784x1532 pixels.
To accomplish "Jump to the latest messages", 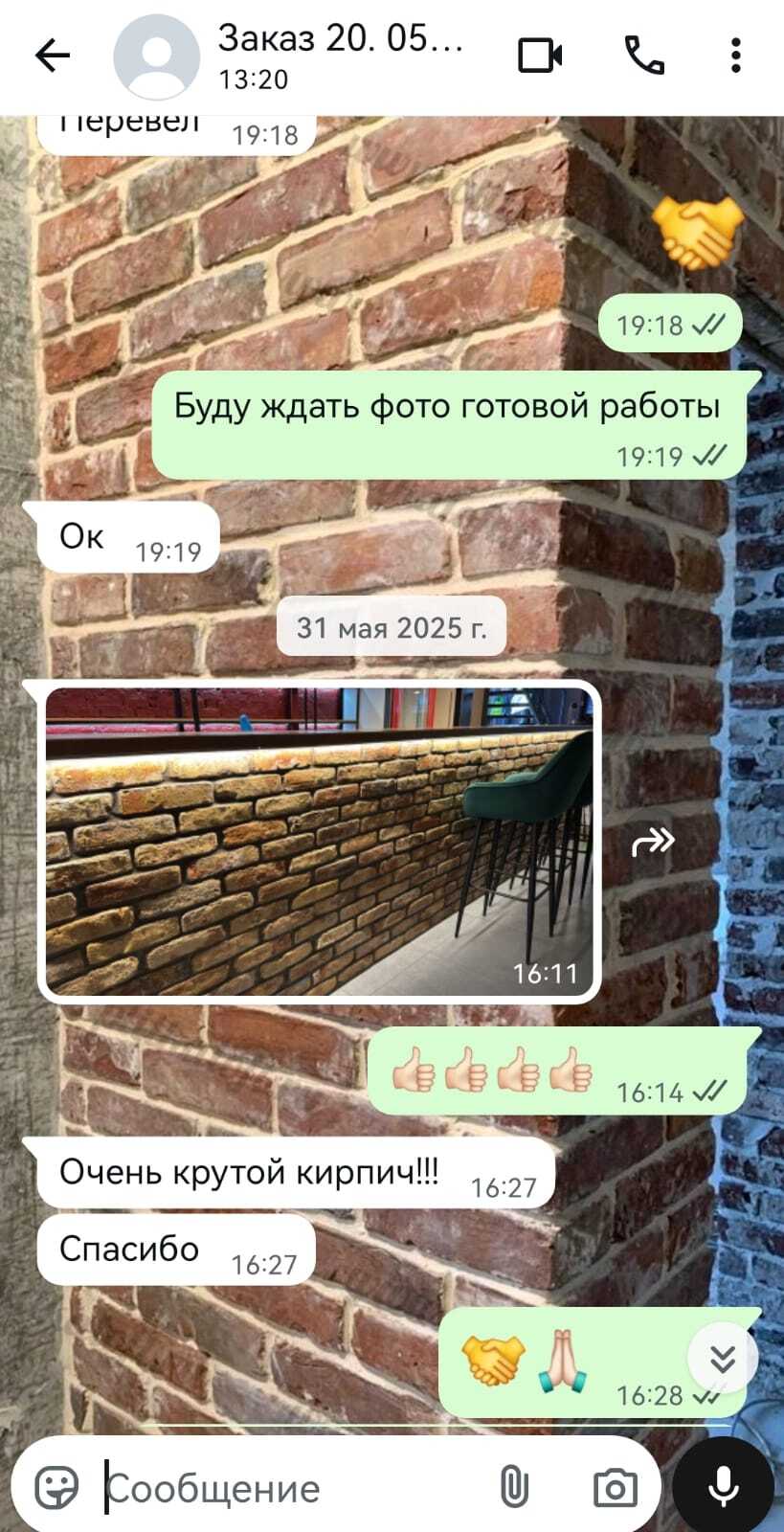I will (x=723, y=1357).
